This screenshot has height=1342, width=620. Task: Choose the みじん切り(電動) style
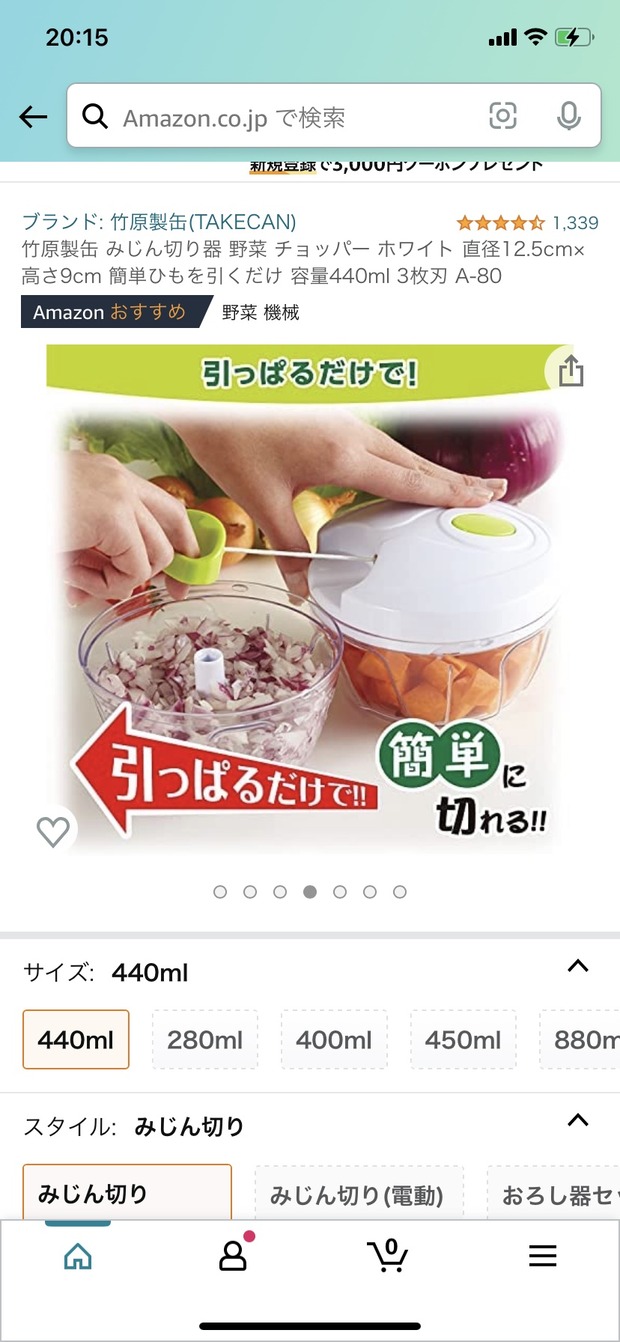click(357, 1195)
